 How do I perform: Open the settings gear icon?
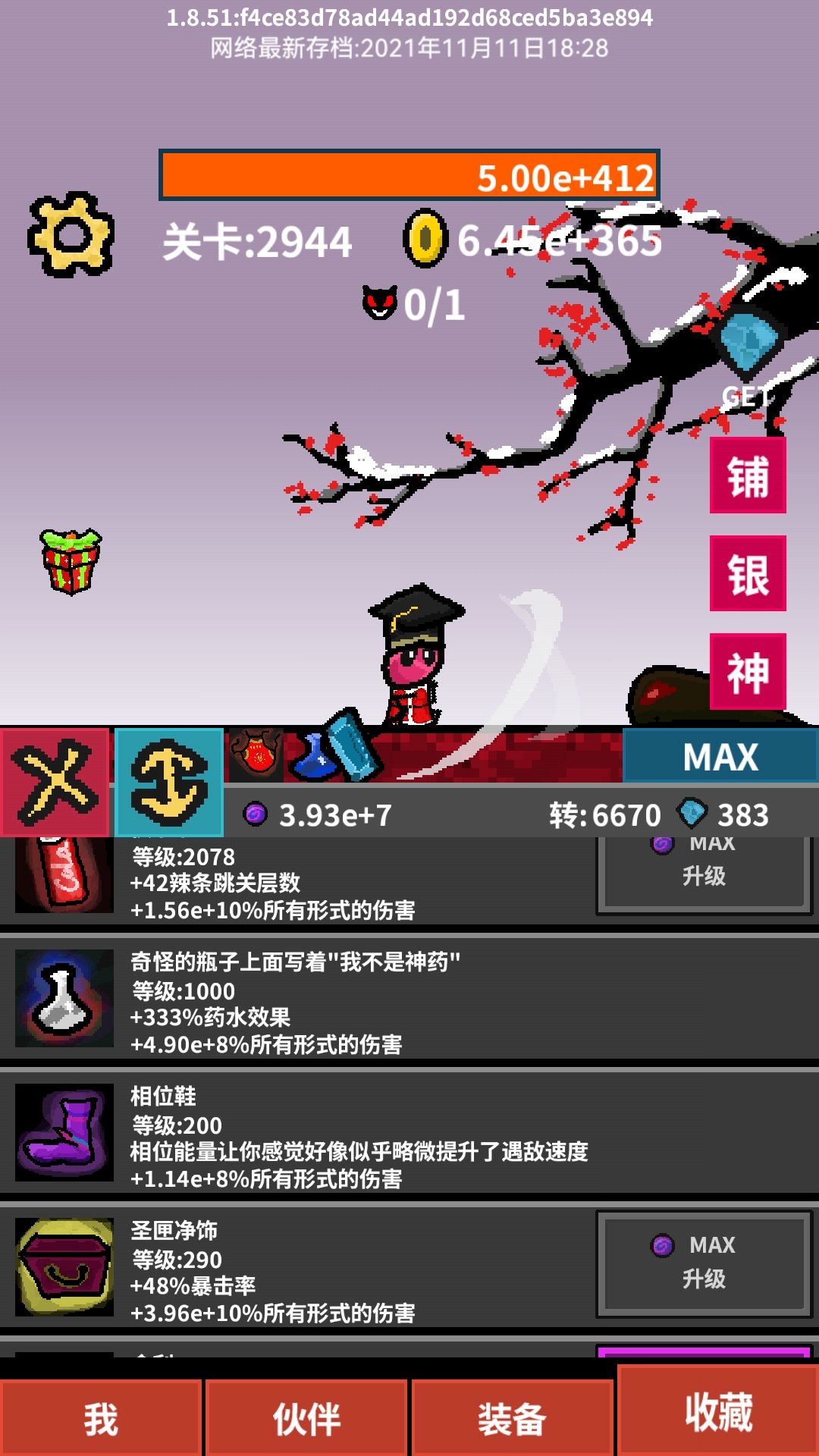71,234
